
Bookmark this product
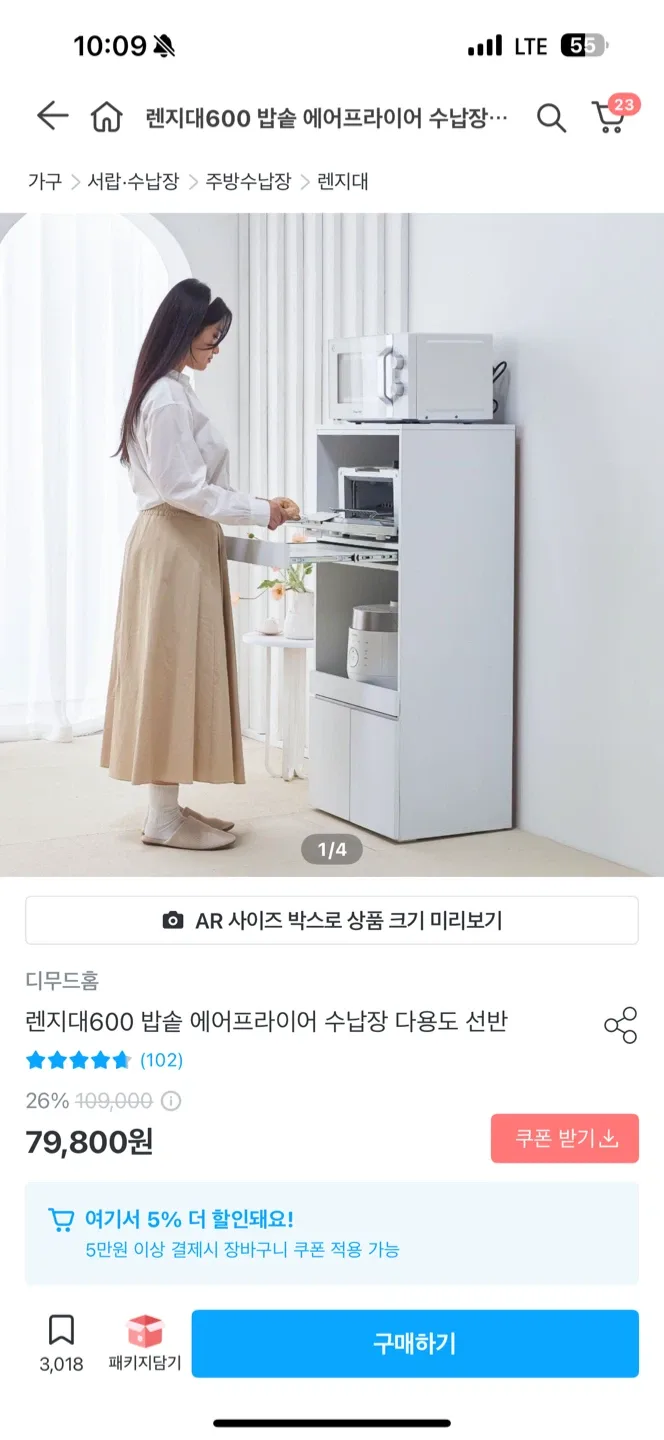[61, 1343]
